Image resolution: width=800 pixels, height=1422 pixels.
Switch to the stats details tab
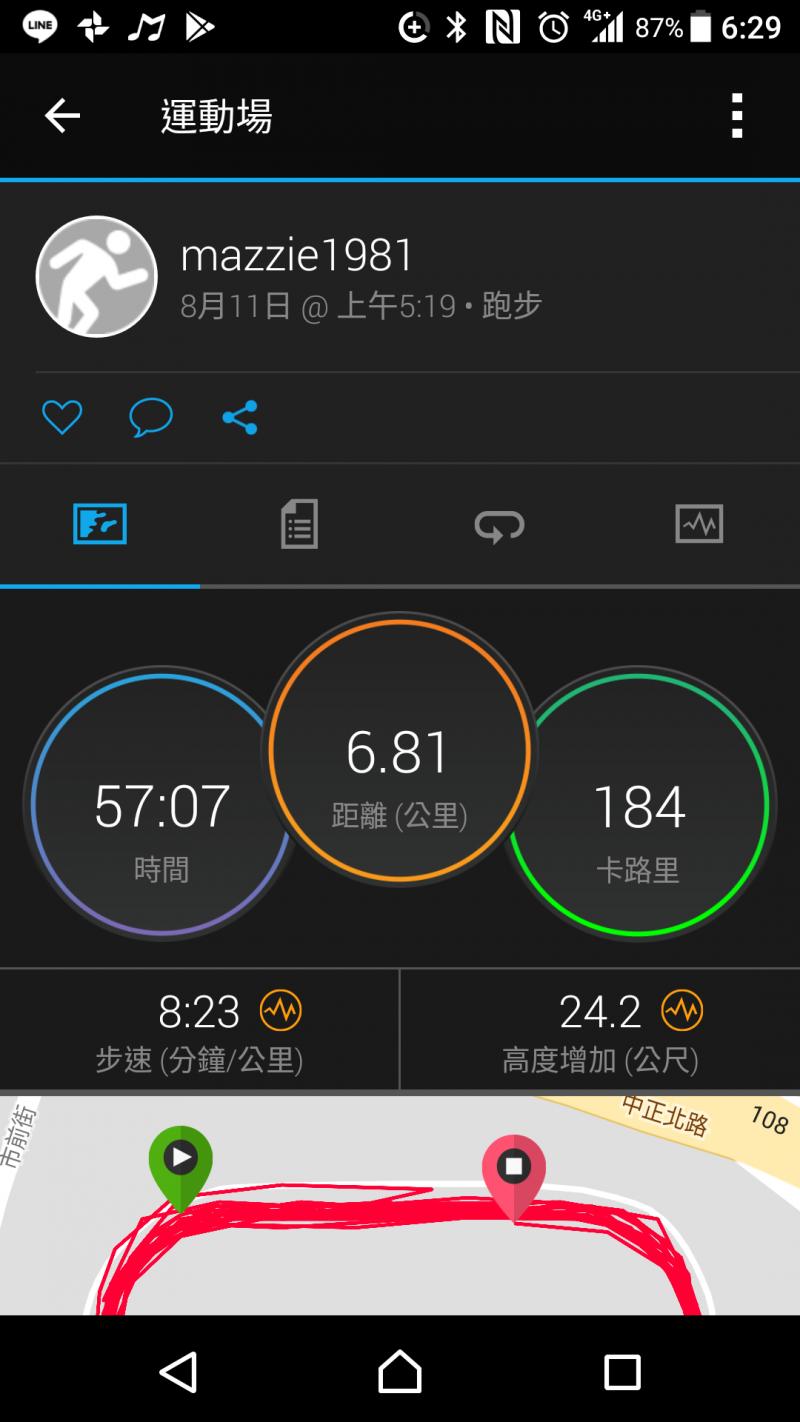point(299,524)
